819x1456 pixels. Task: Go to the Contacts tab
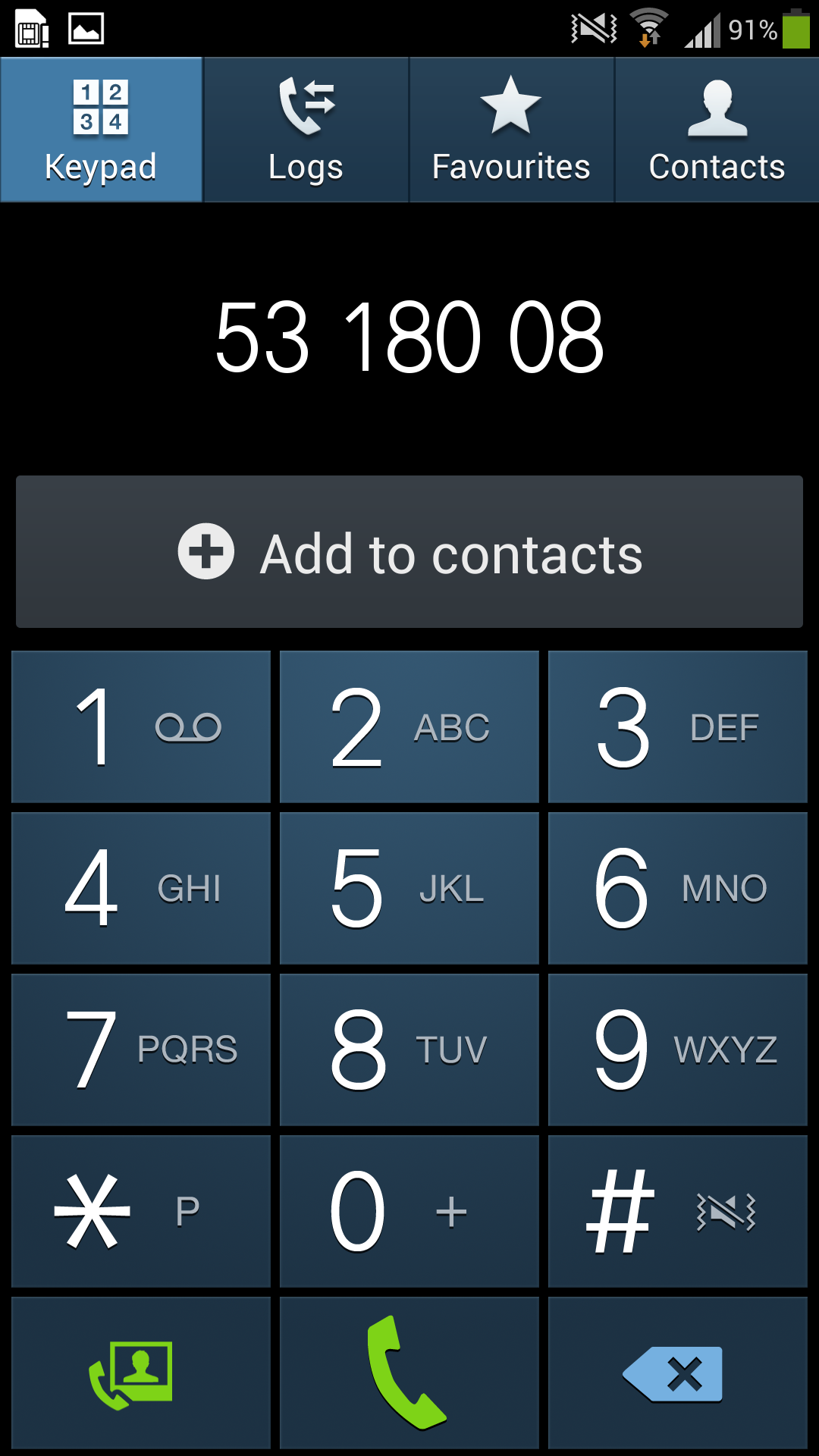click(x=717, y=130)
